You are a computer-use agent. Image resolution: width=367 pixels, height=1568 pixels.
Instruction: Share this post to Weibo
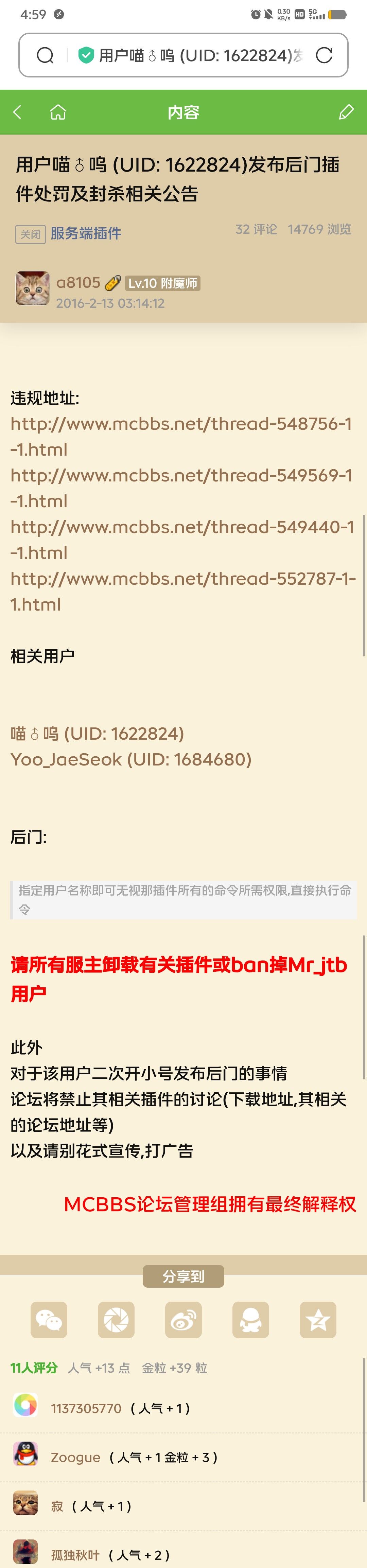[183, 1320]
